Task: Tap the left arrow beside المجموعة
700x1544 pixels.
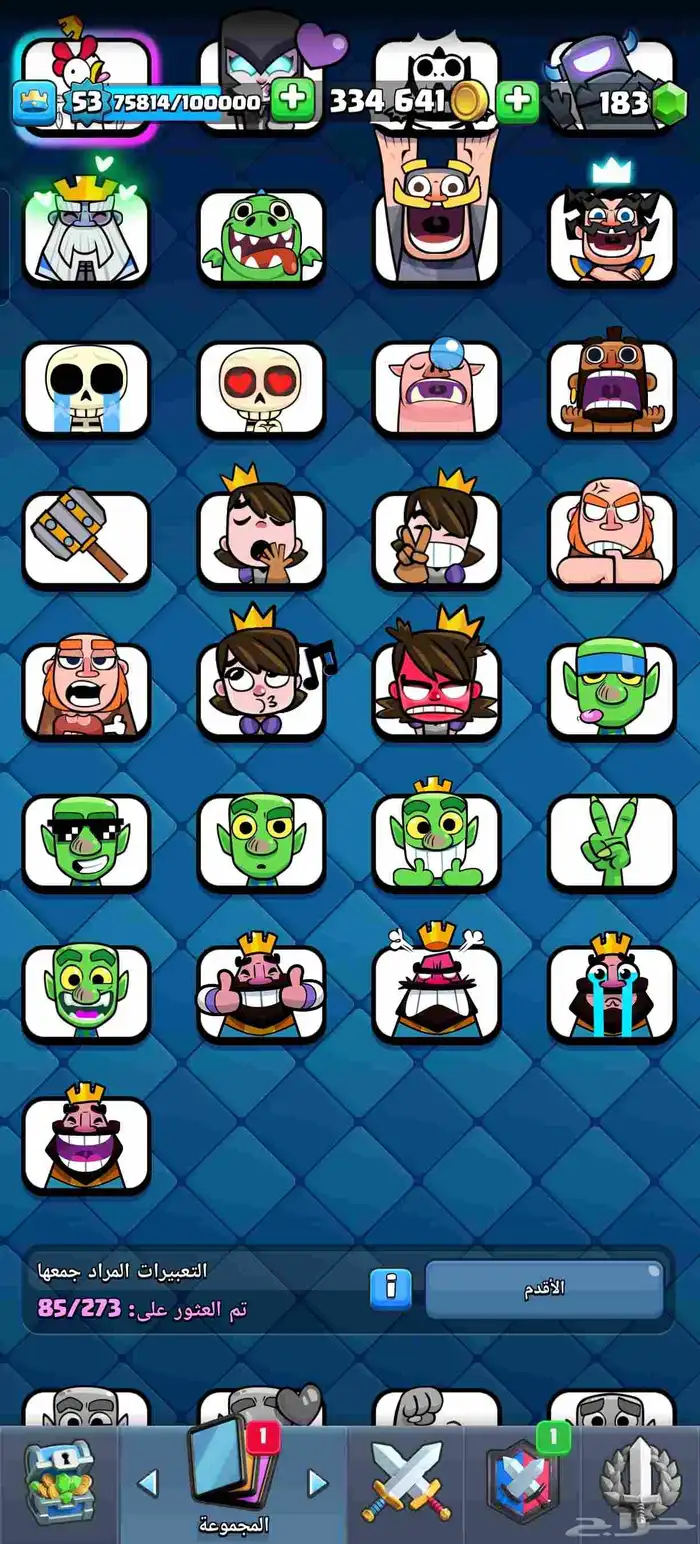Action: pyautogui.click(x=148, y=1482)
